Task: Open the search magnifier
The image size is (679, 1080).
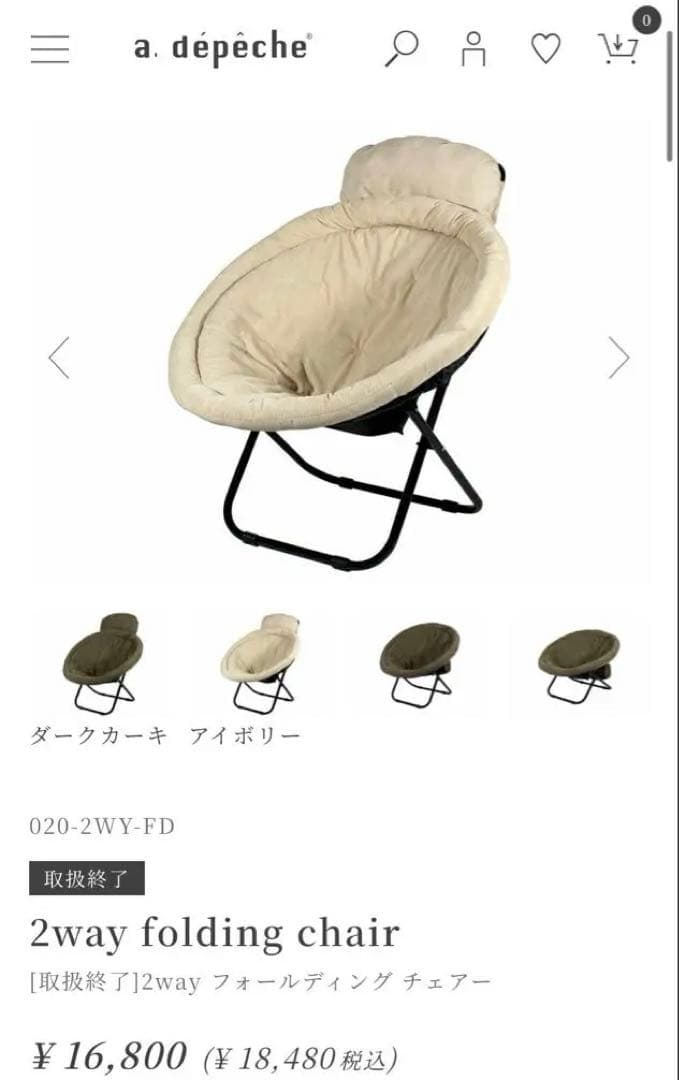Action: (401, 48)
